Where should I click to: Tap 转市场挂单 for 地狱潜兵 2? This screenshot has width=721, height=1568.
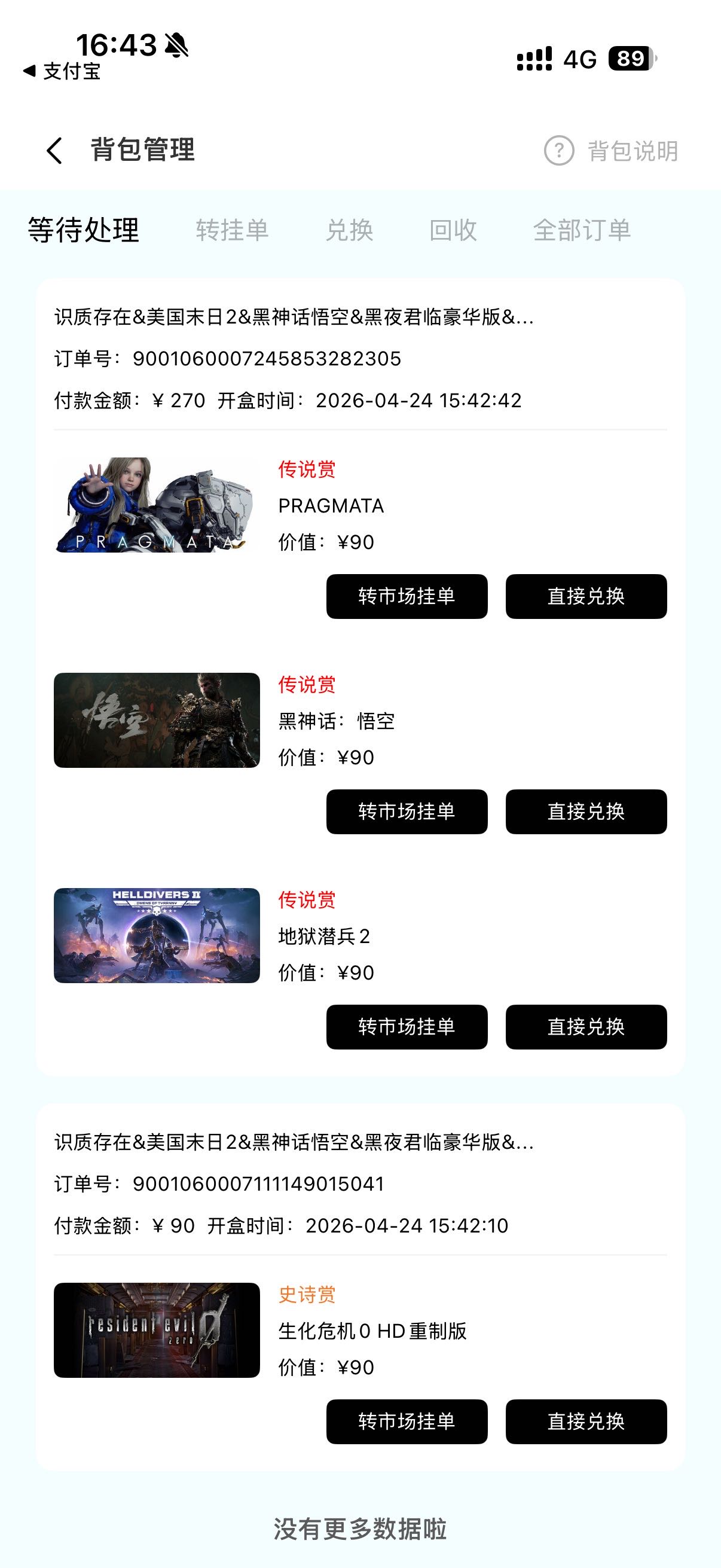coord(407,1027)
